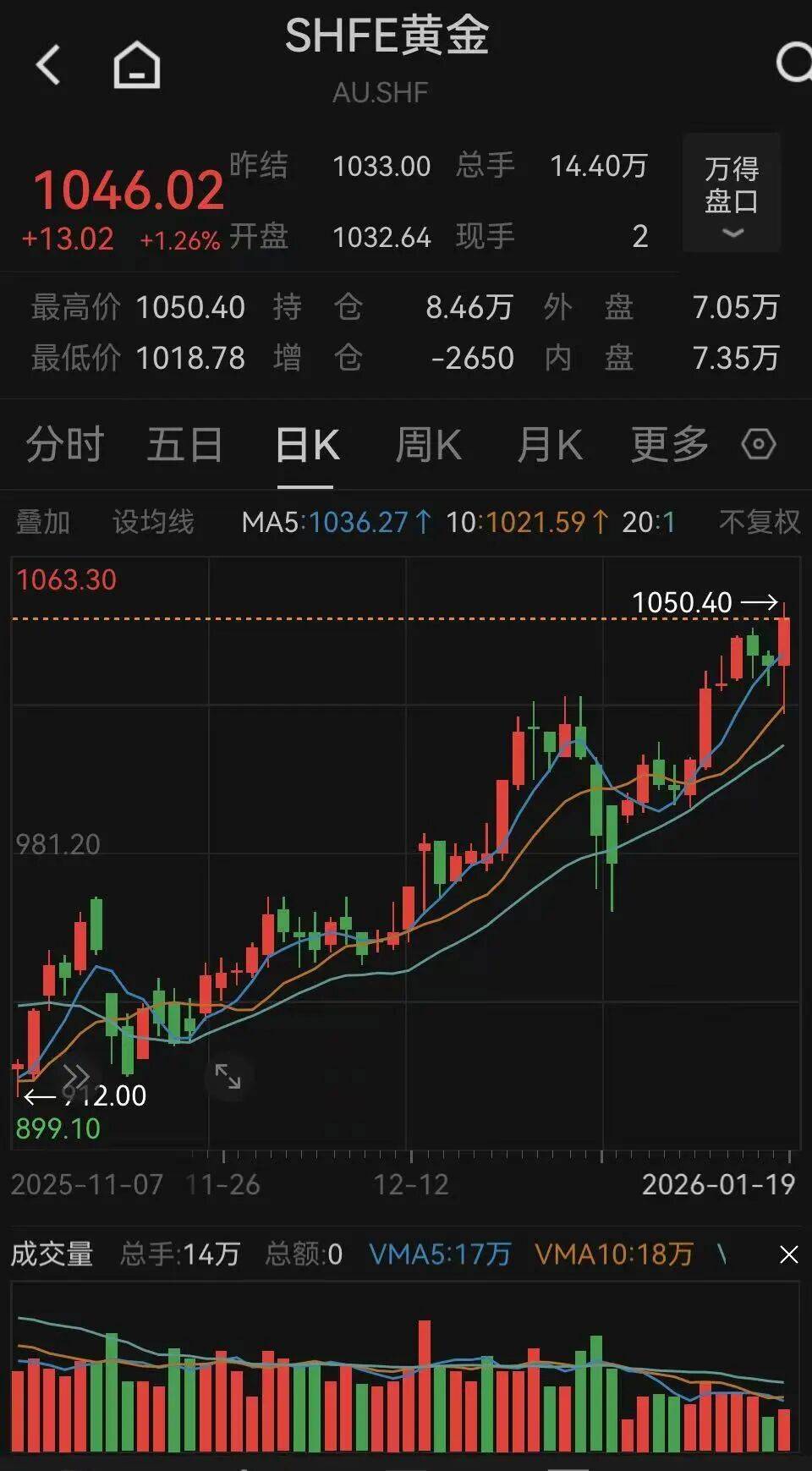Switch to the 月K chart tab
This screenshot has height=1471, width=812.
(x=550, y=445)
